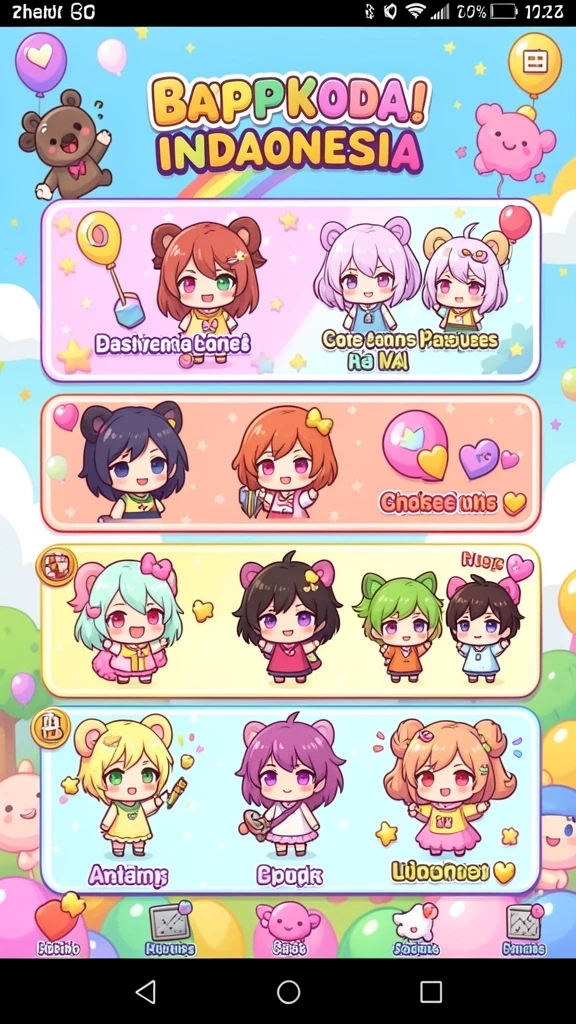Viewport: 576px width, 1024px height.
Task: Open the pink card with the brown-haired bear girl
Action: 291,290
